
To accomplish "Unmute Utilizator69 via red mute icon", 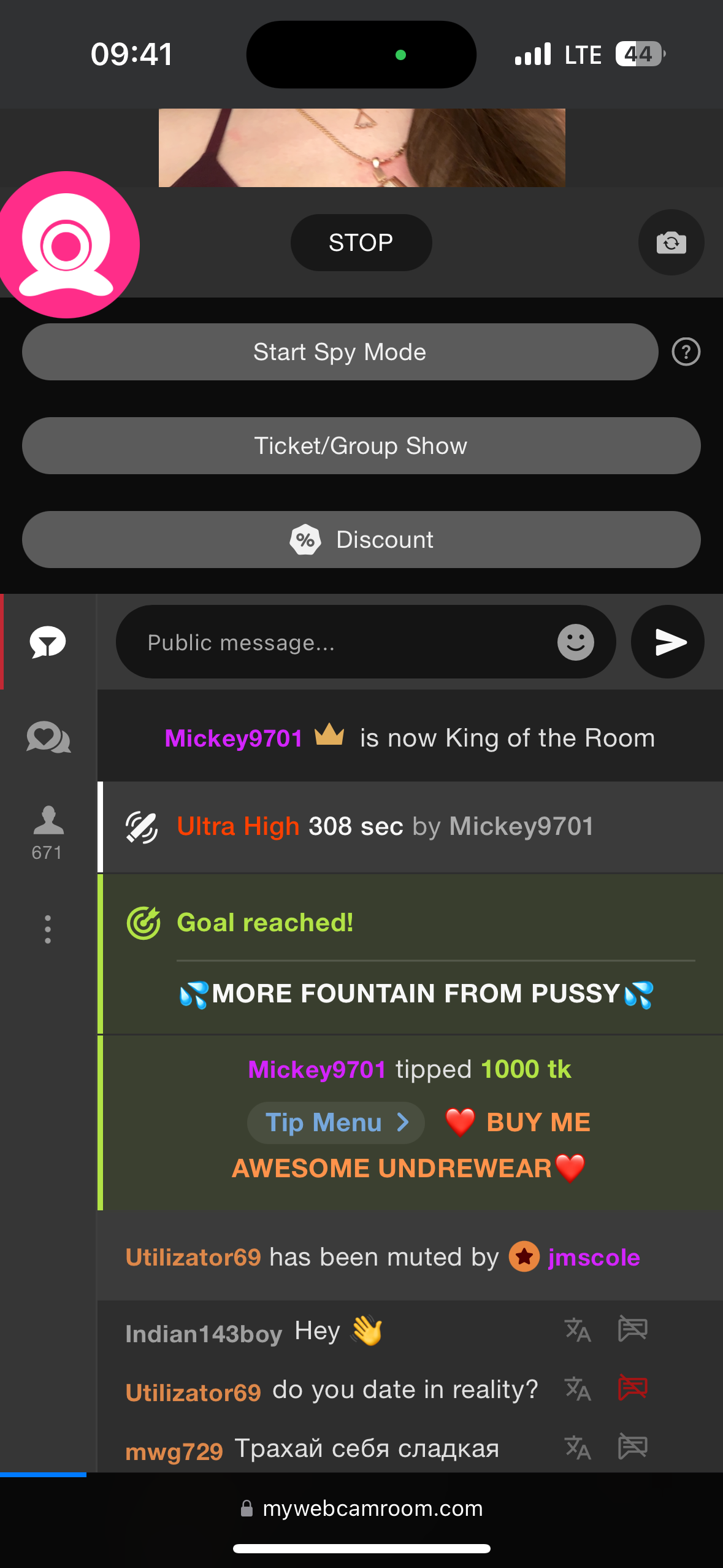I will pyautogui.click(x=632, y=1388).
